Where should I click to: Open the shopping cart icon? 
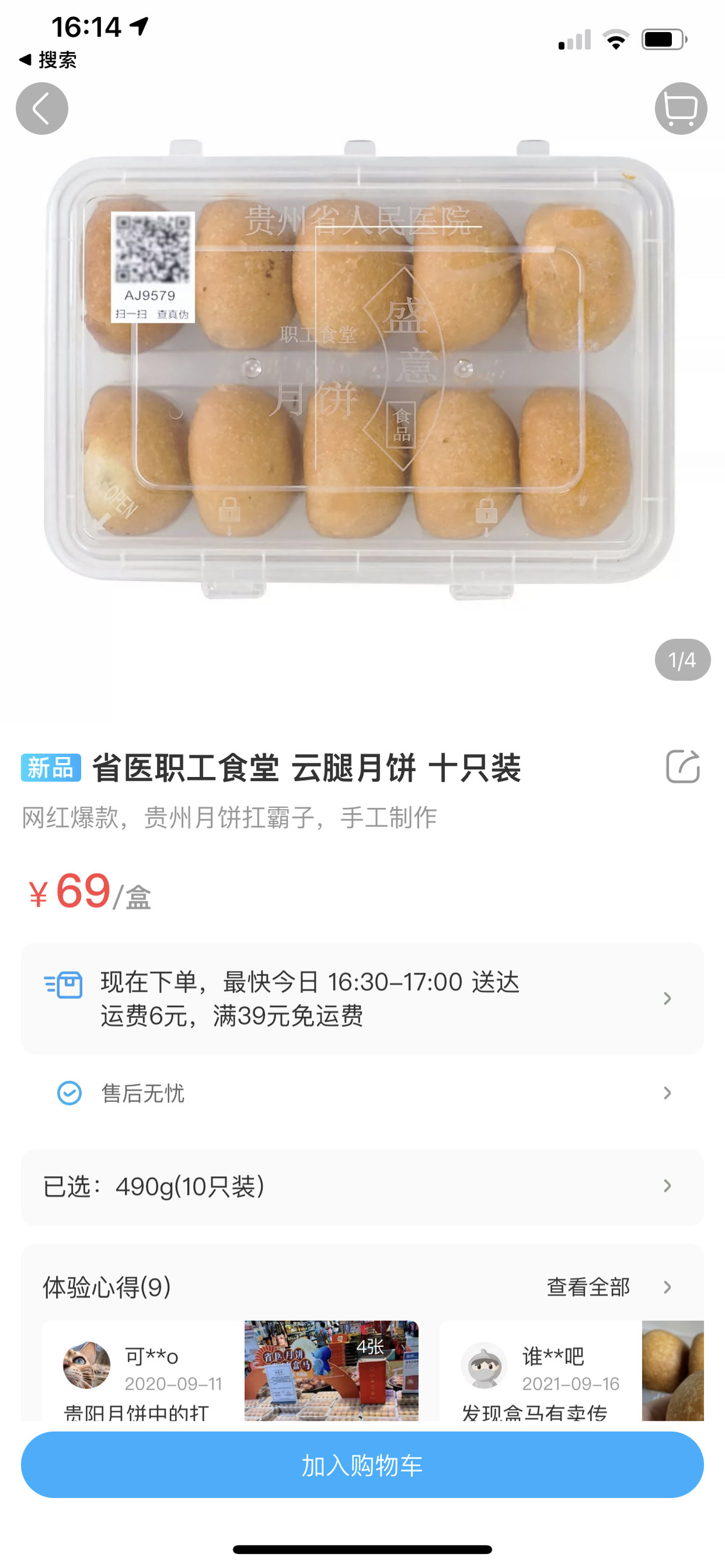pos(680,108)
